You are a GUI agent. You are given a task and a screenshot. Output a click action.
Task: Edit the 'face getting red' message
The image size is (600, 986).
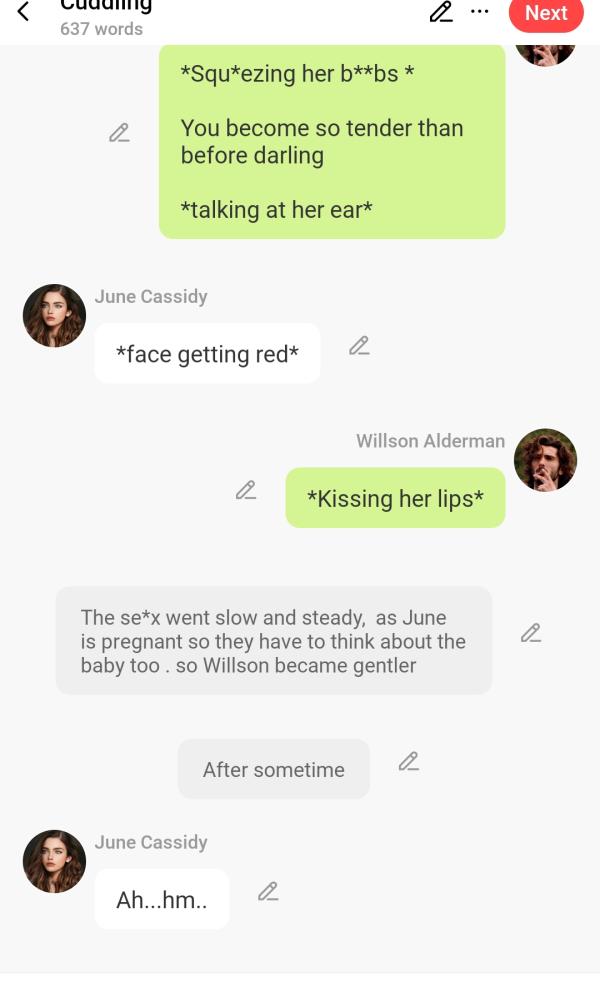click(x=359, y=346)
